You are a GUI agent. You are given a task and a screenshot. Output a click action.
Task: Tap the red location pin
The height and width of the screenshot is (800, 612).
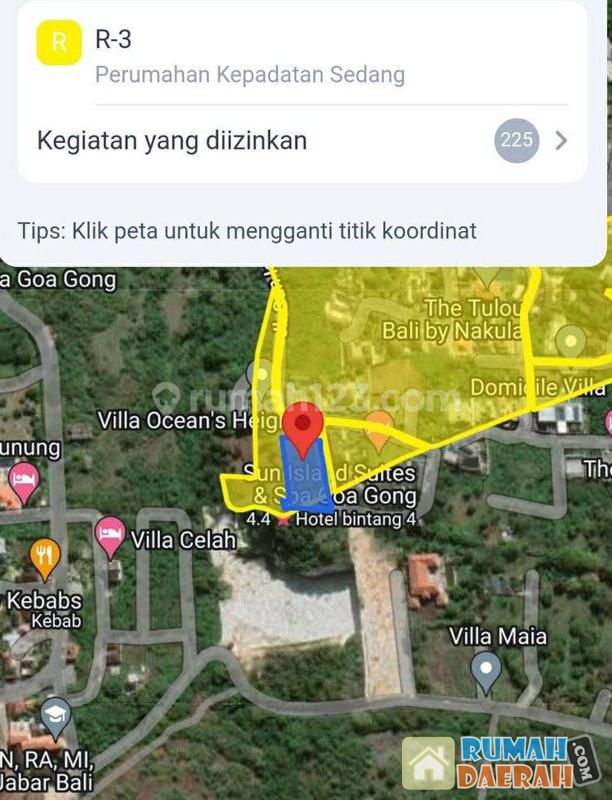click(303, 426)
